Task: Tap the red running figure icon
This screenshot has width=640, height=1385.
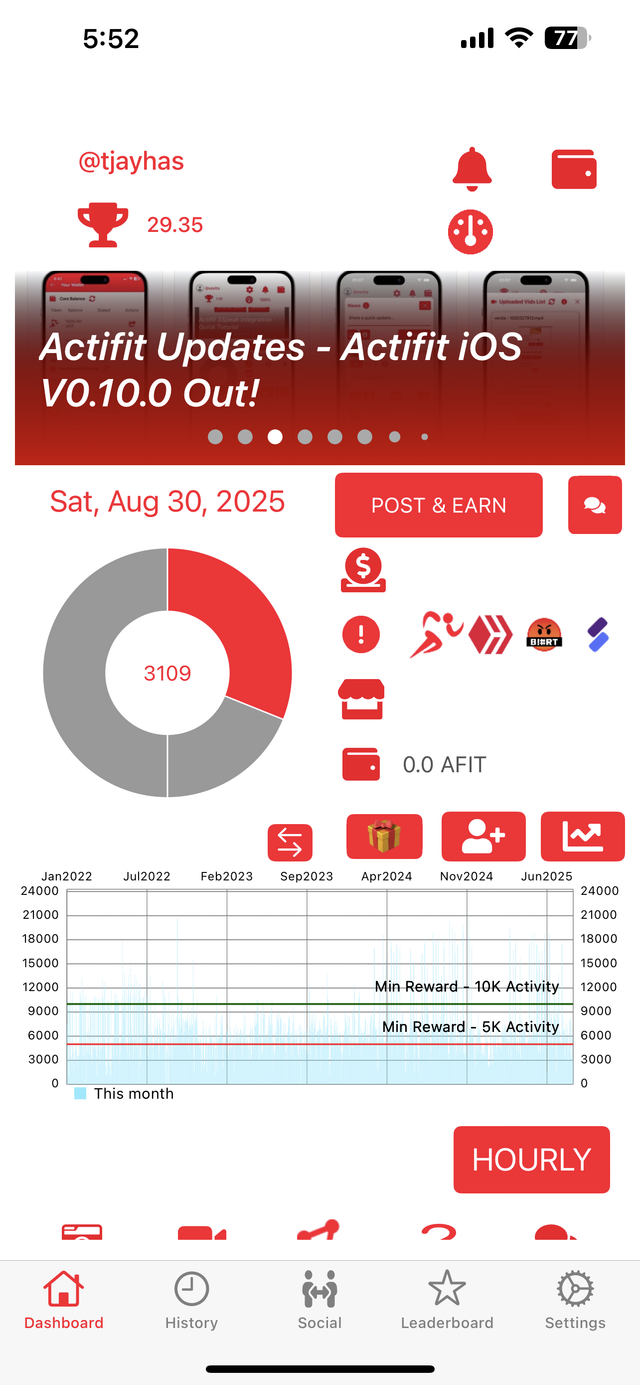Action: [437, 635]
